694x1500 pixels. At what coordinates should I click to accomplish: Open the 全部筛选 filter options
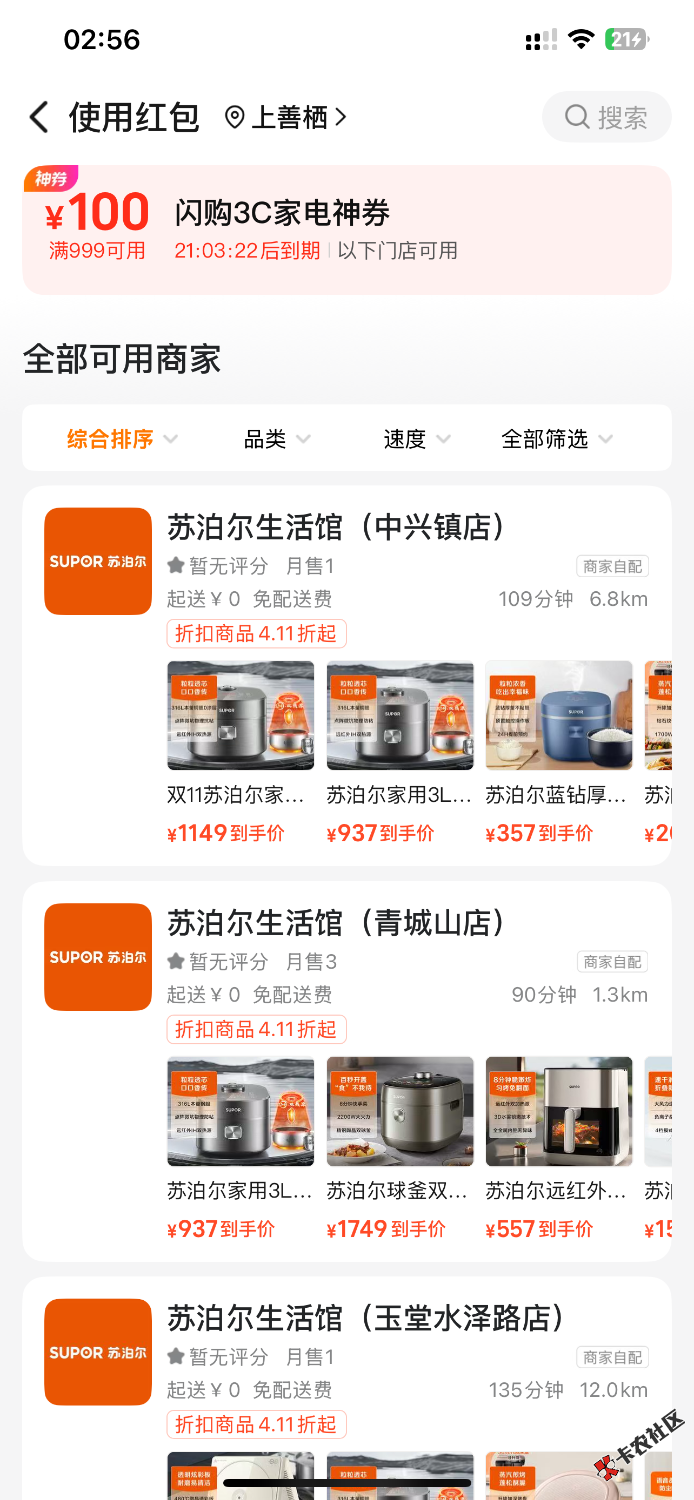(x=556, y=439)
